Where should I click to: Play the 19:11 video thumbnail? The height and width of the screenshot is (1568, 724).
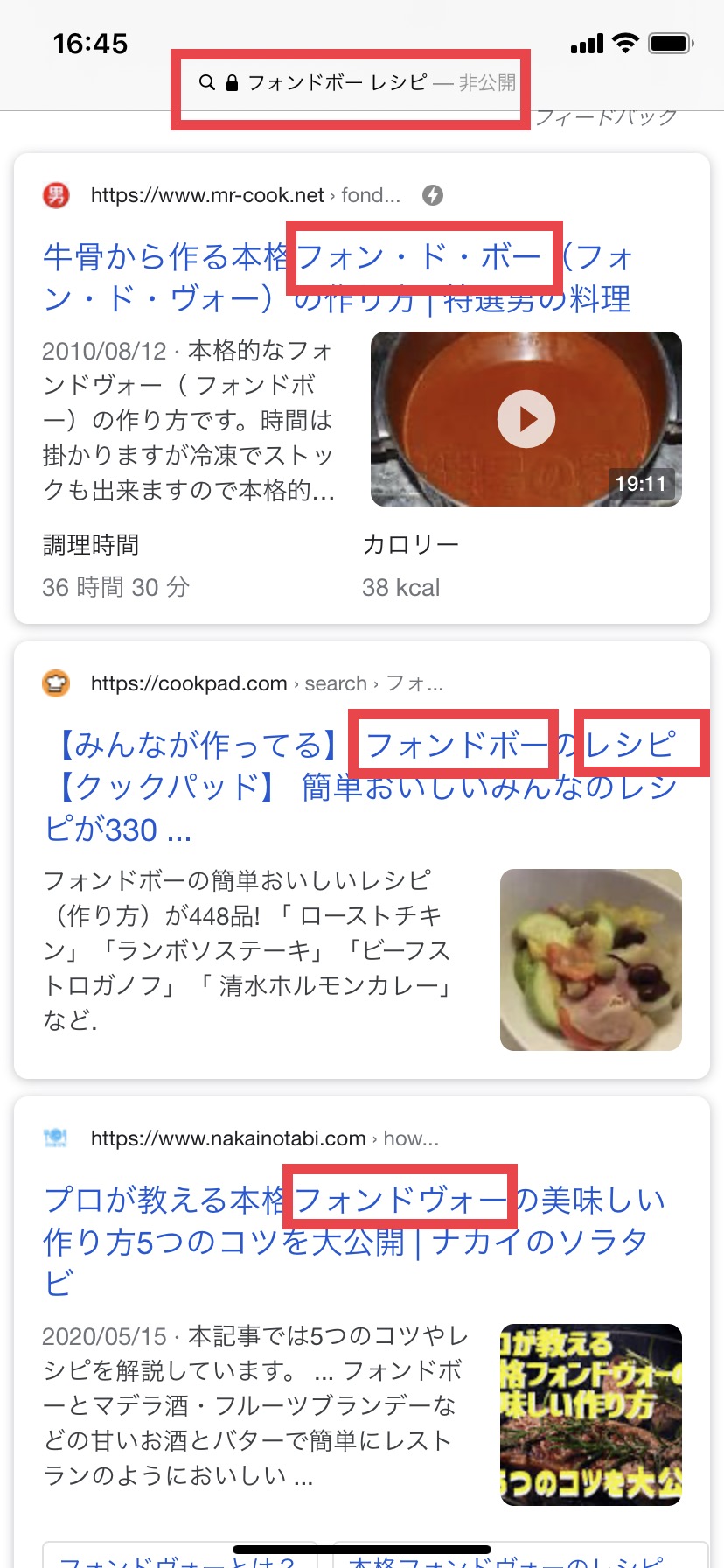[526, 419]
